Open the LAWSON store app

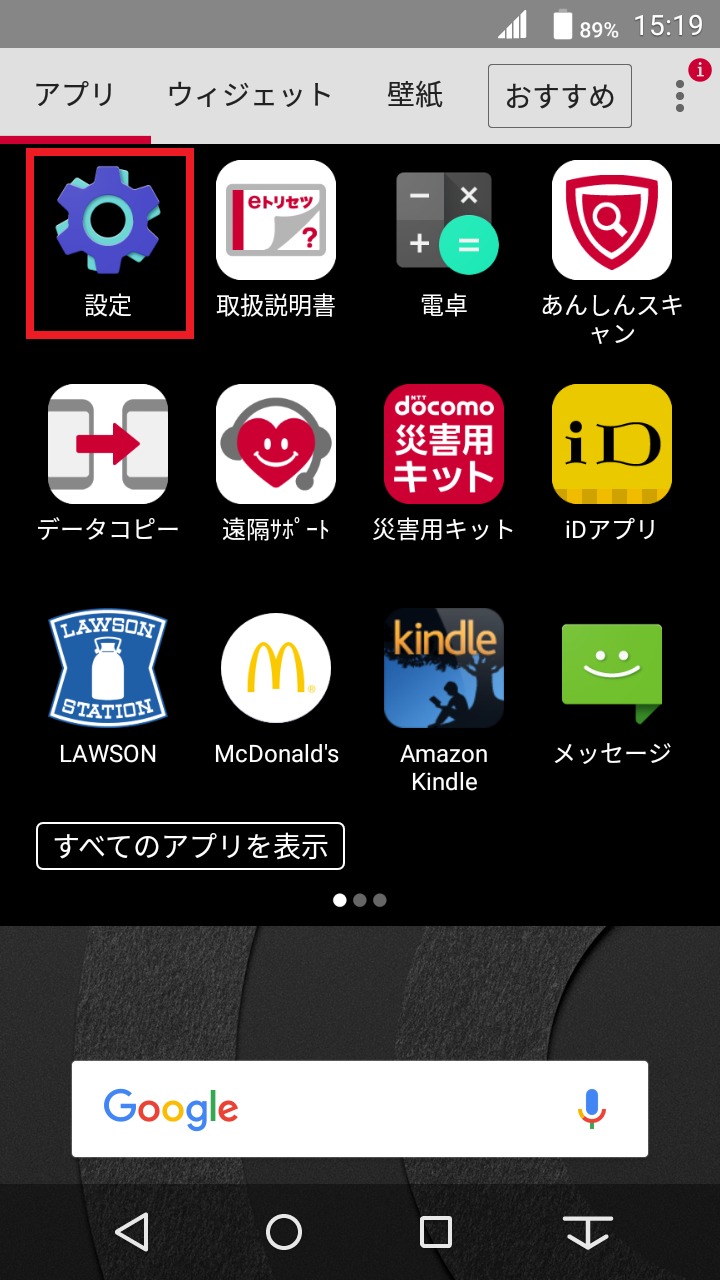click(x=108, y=668)
